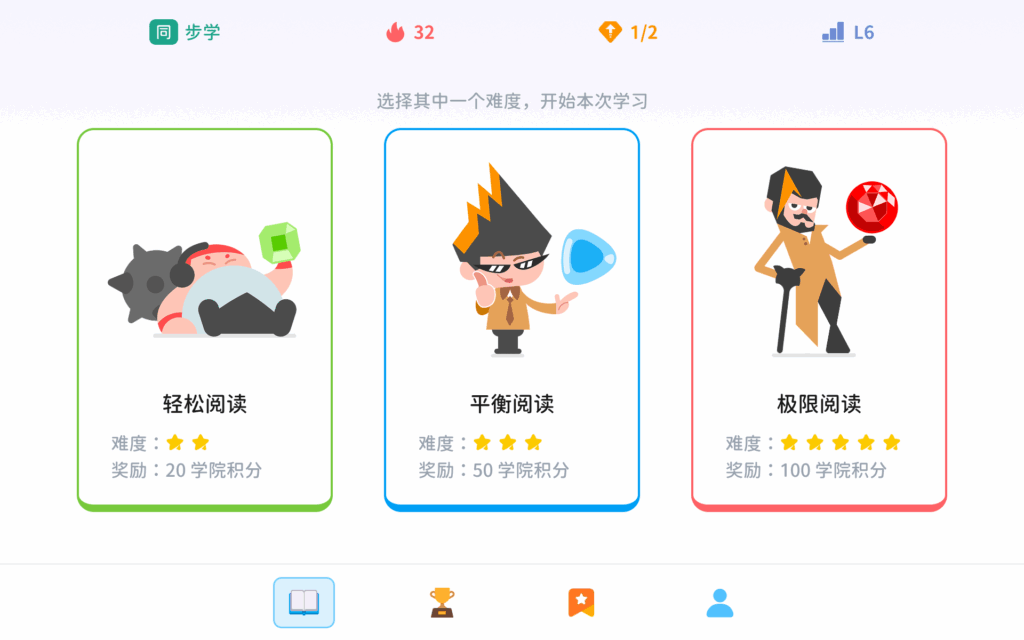Viewport: 1024px width, 640px height.
Task: Choose the 平衡阅读 difficulty card
Action: pos(512,319)
